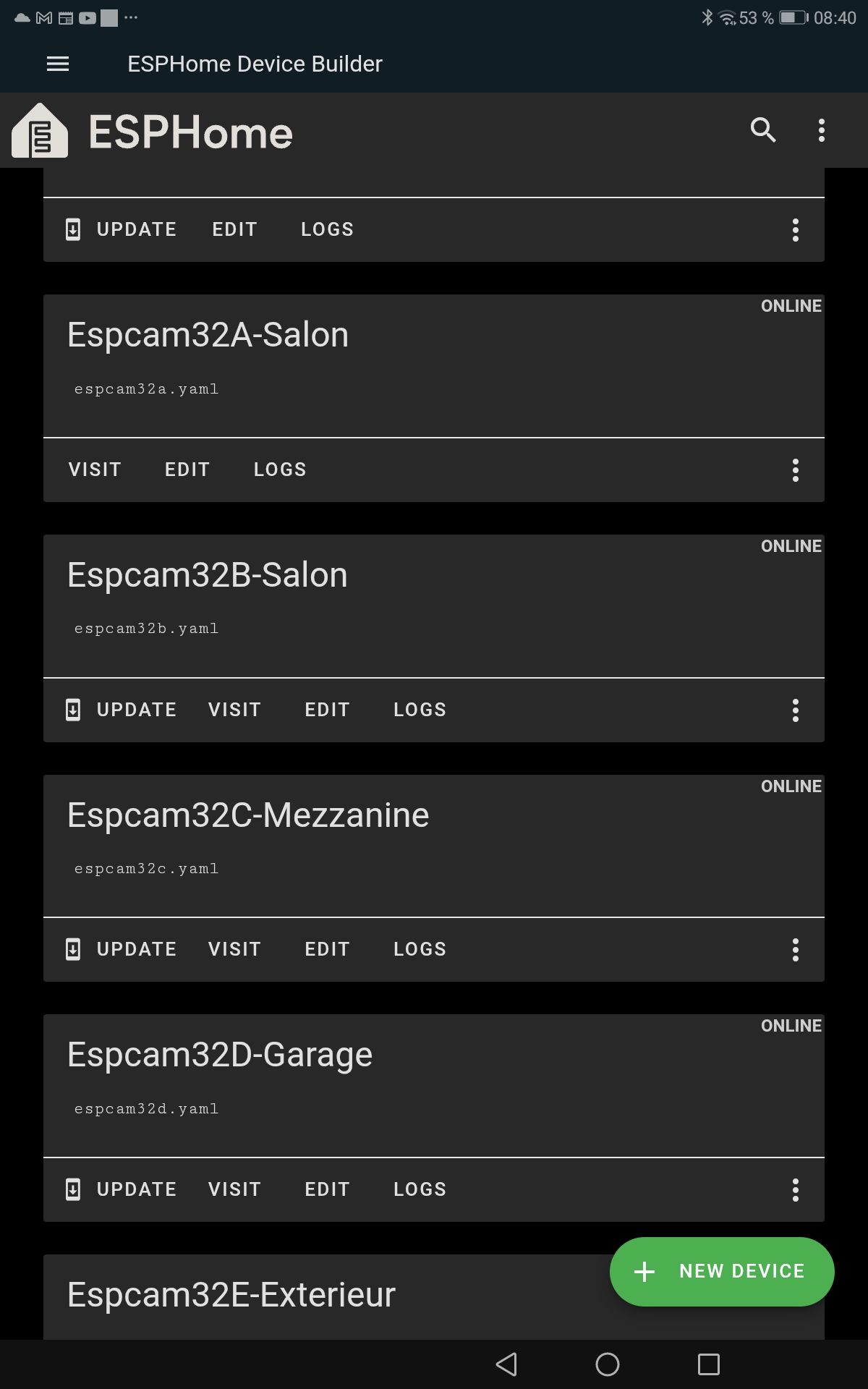Add a new device

click(x=722, y=1271)
